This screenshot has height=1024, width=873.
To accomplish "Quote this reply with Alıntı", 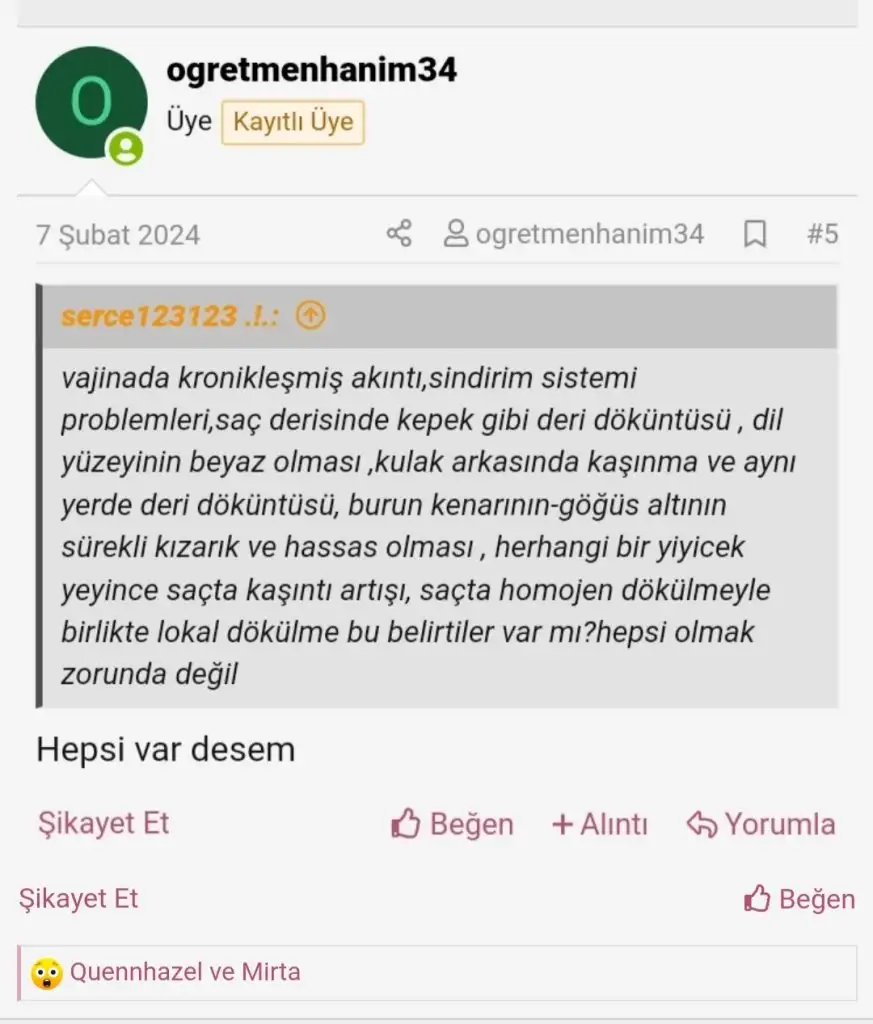I will [600, 824].
